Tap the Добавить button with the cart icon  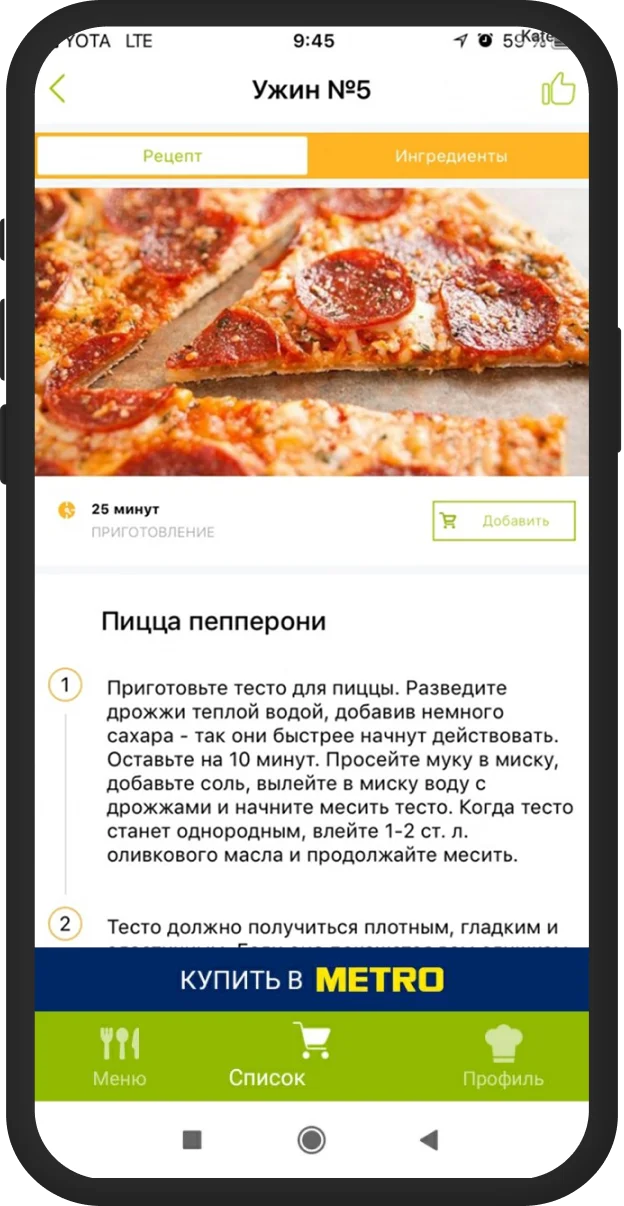[504, 521]
